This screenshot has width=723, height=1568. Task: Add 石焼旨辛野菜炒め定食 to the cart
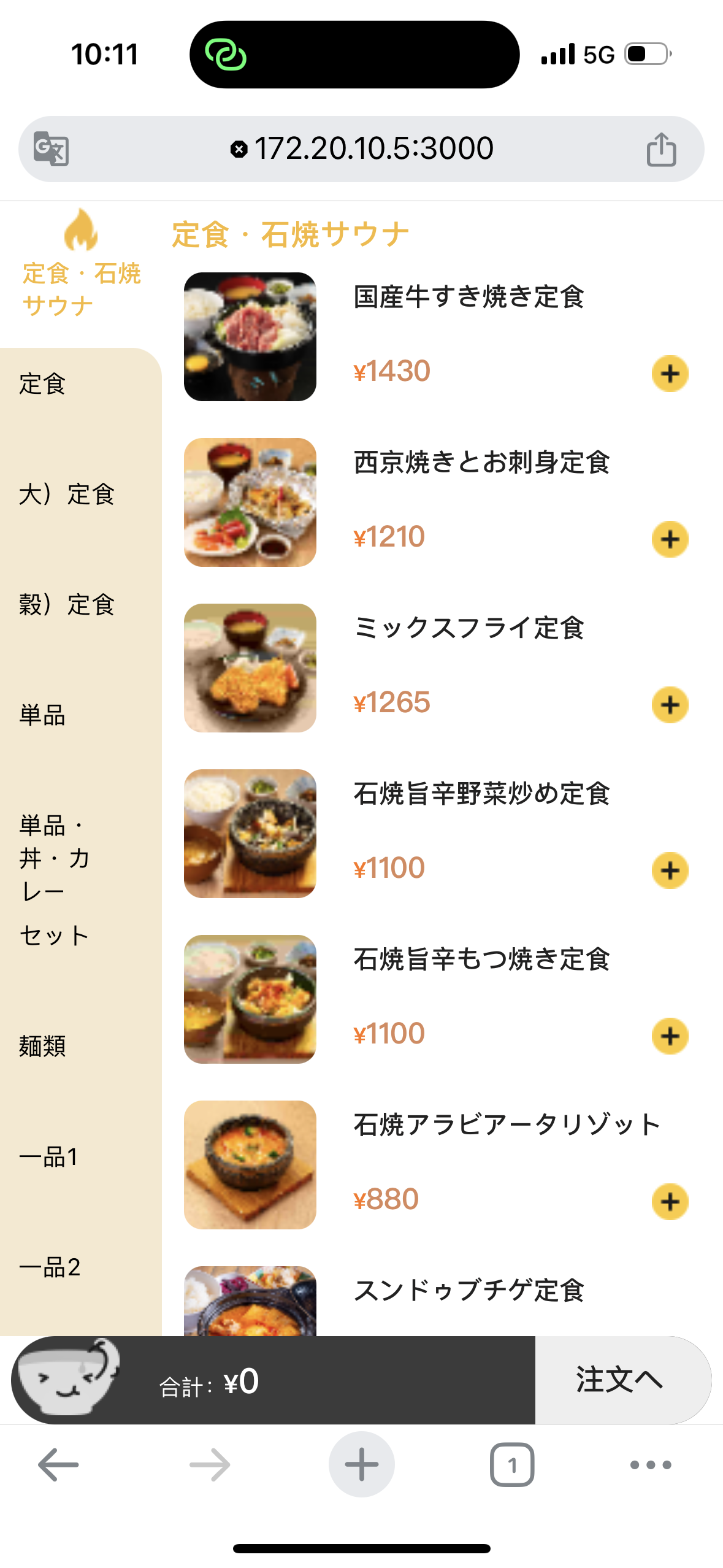click(670, 869)
